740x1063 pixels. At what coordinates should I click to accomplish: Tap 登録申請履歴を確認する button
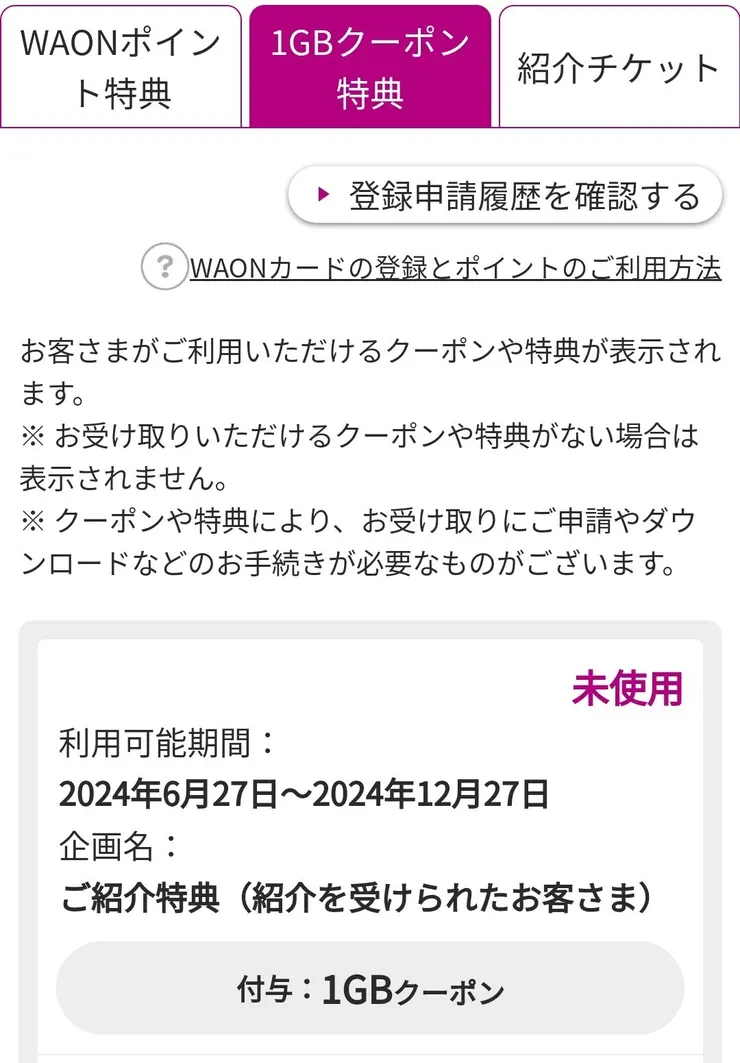click(x=505, y=195)
